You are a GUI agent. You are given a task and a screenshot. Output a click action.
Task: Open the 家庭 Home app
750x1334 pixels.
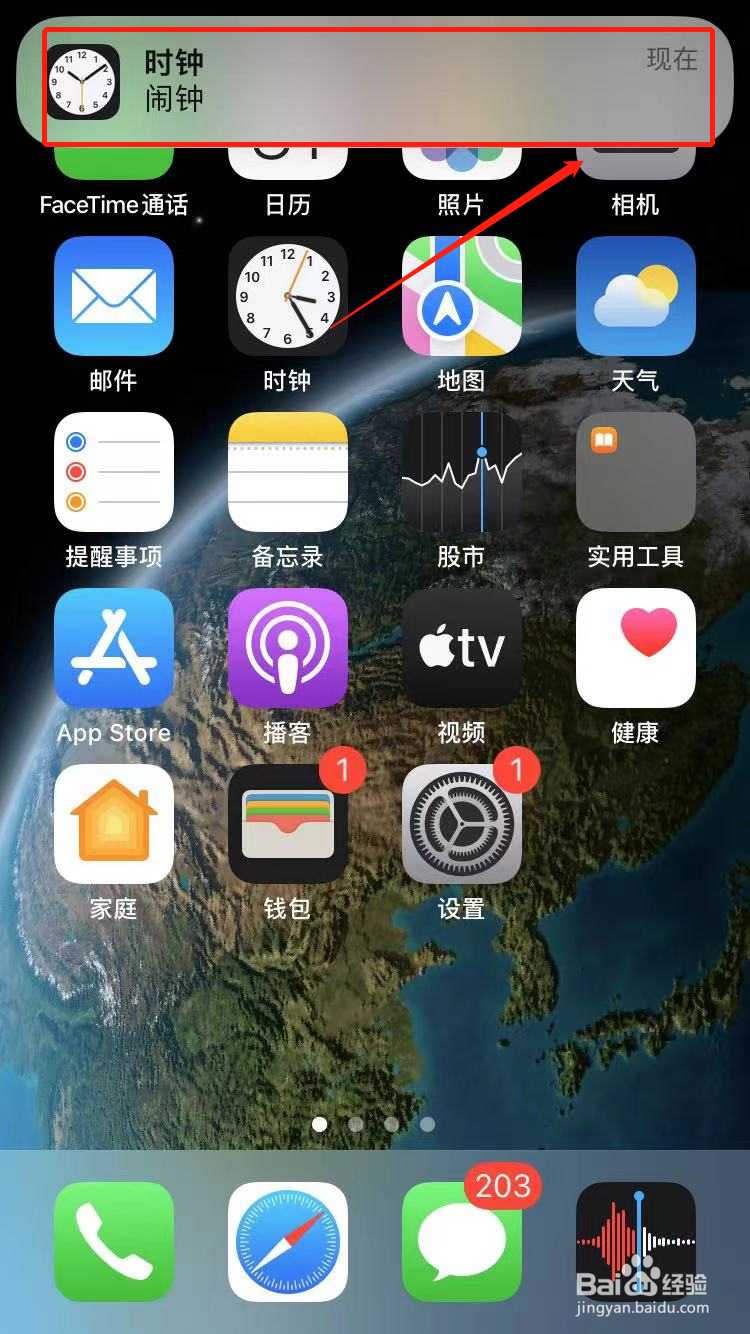[114, 824]
